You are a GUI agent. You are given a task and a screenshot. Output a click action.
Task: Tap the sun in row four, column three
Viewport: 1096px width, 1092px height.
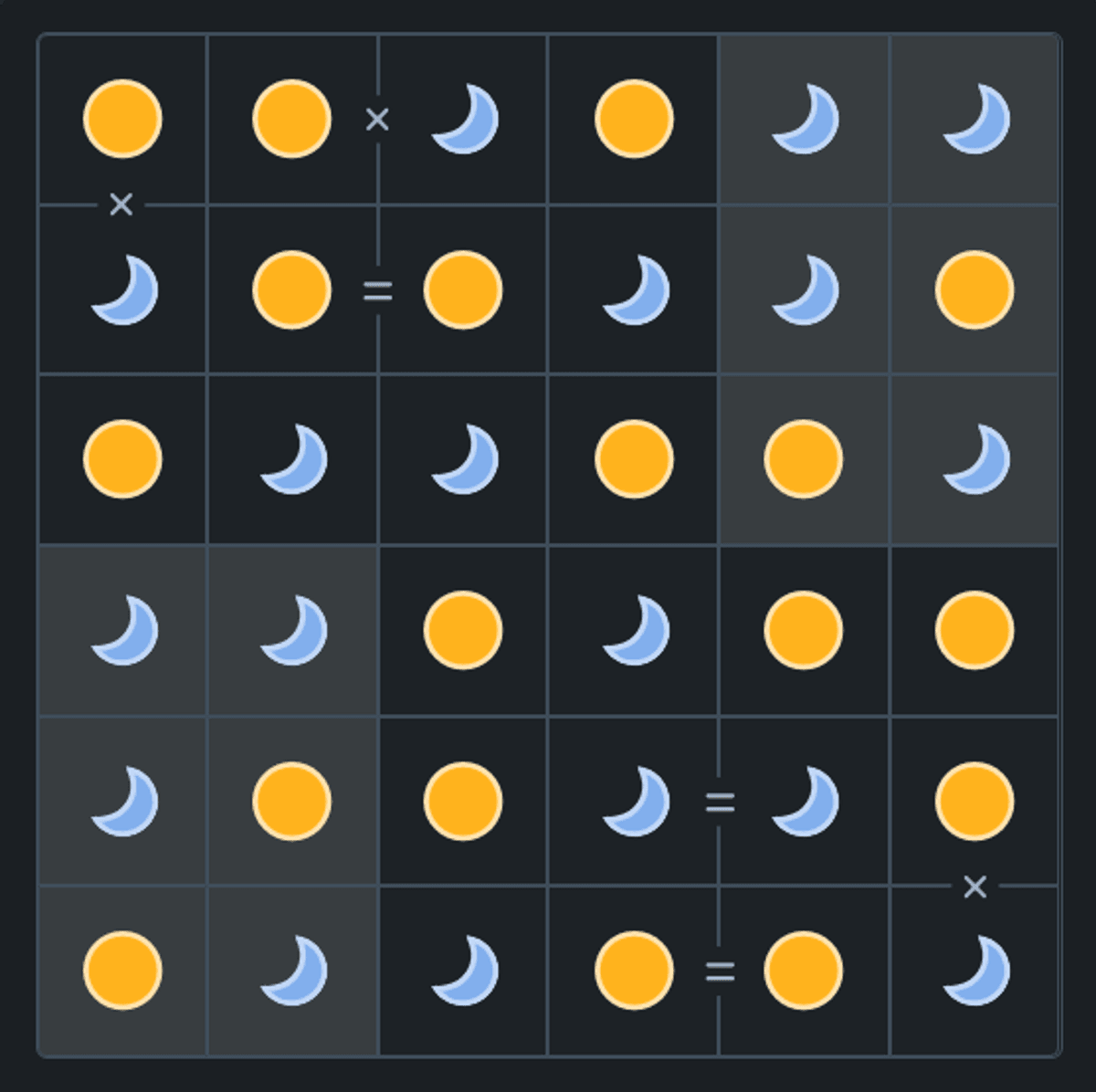[x=463, y=630]
